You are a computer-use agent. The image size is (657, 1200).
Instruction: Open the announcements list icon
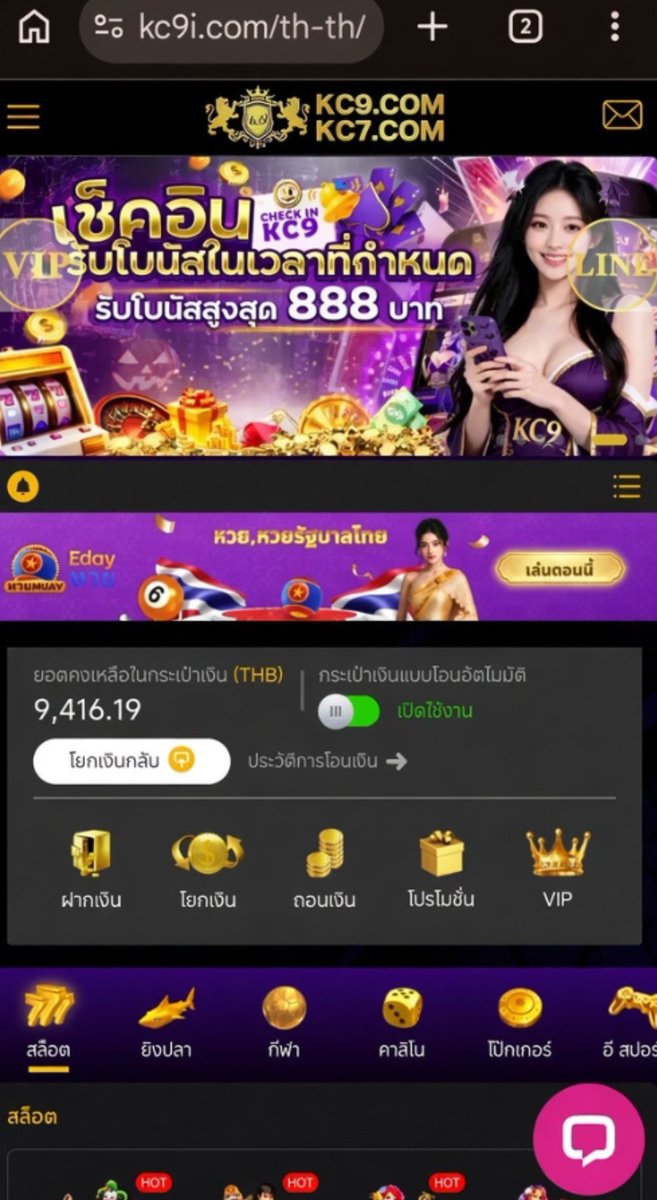coord(627,487)
